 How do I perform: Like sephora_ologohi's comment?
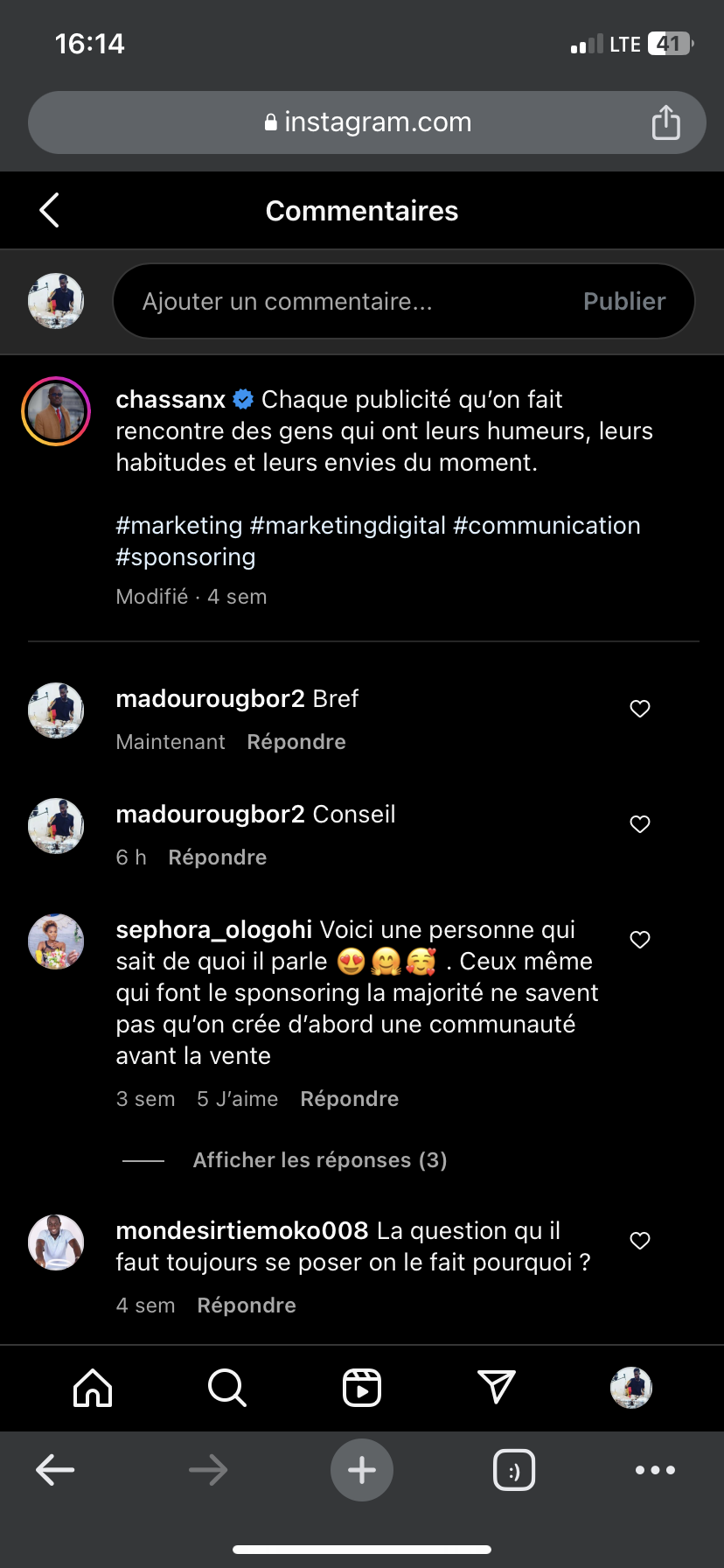point(640,940)
